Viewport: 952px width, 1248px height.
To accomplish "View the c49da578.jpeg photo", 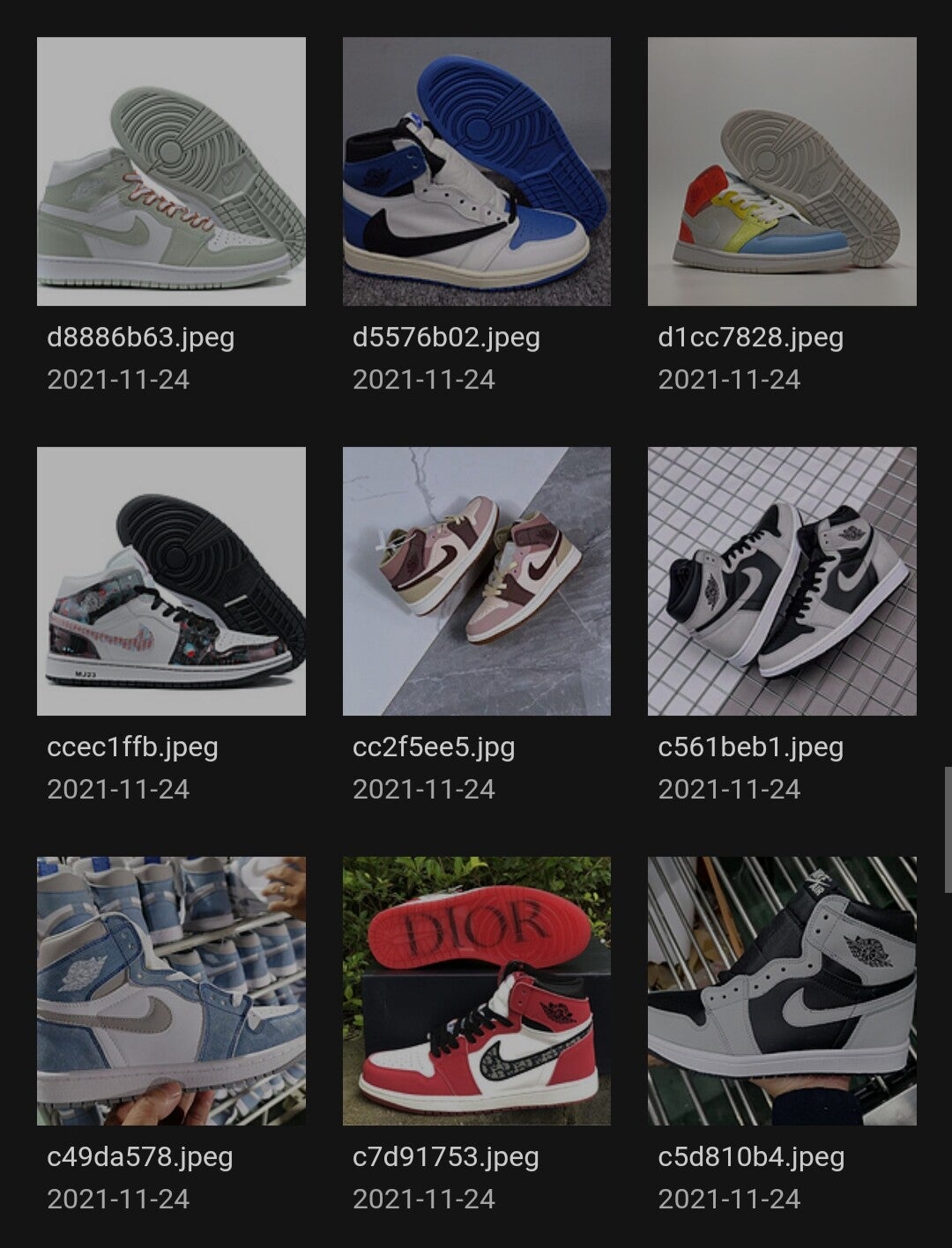I will pyautogui.click(x=171, y=991).
